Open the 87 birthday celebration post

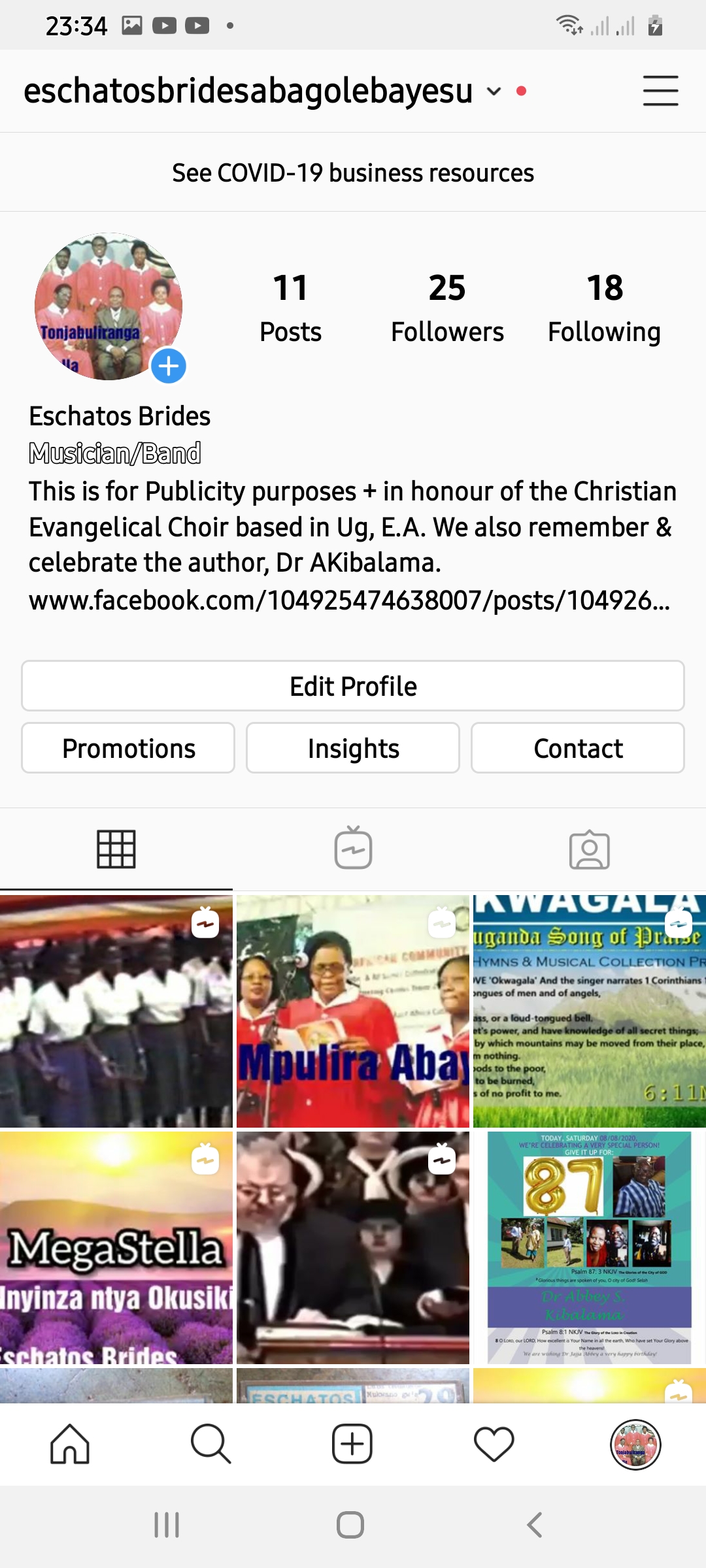coord(589,1248)
